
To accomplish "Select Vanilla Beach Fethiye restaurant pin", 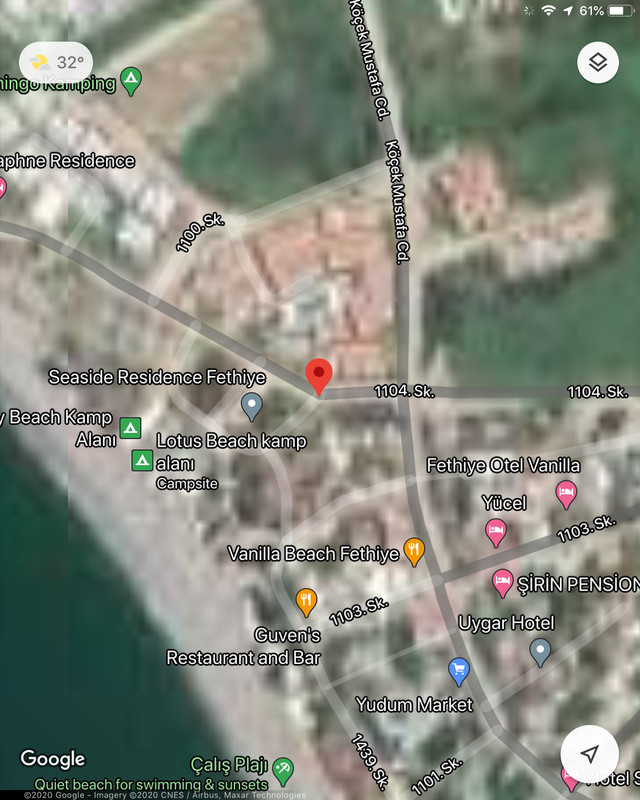I will pos(414,551).
